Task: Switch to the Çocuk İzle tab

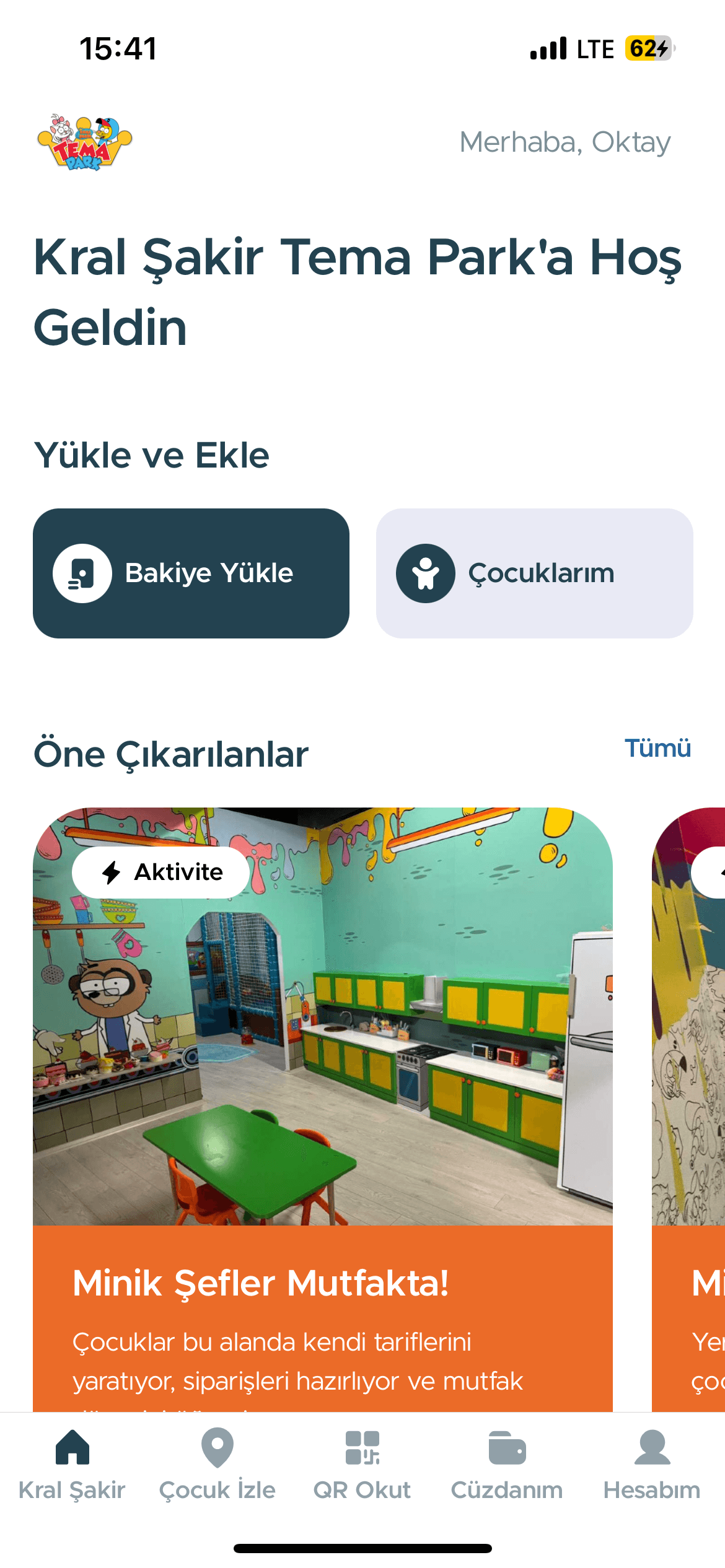Action: click(217, 1464)
